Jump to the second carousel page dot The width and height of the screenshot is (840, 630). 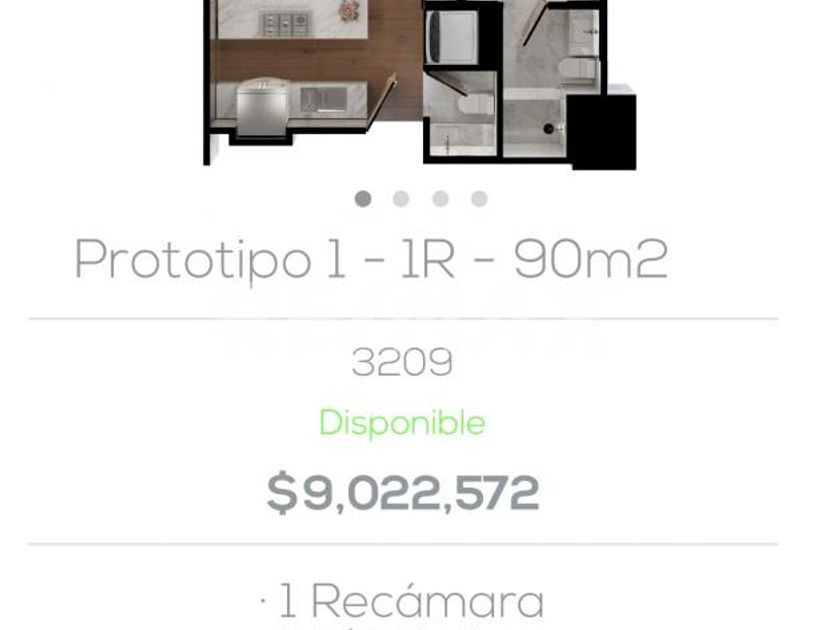click(x=401, y=199)
